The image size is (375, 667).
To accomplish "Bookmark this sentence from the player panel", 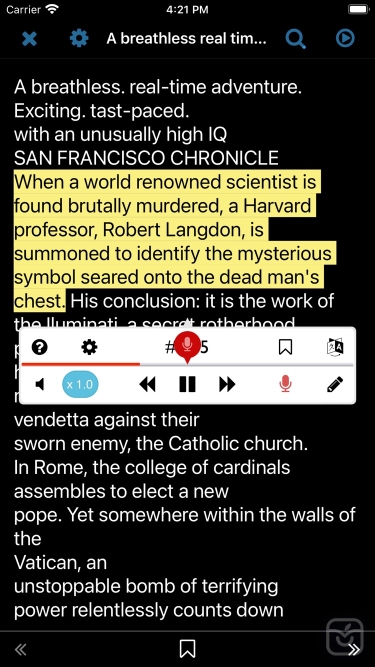I will coord(285,348).
